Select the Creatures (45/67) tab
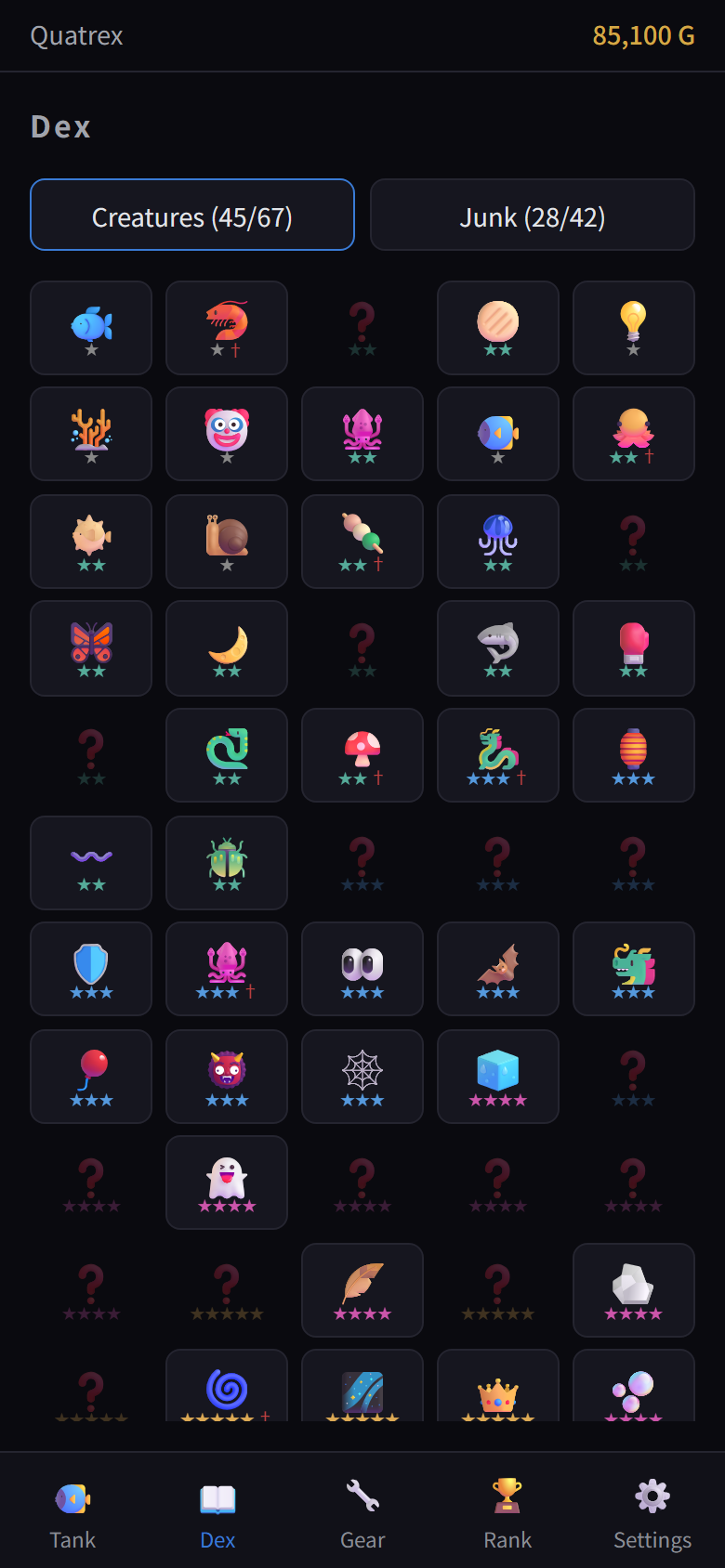 (x=192, y=216)
